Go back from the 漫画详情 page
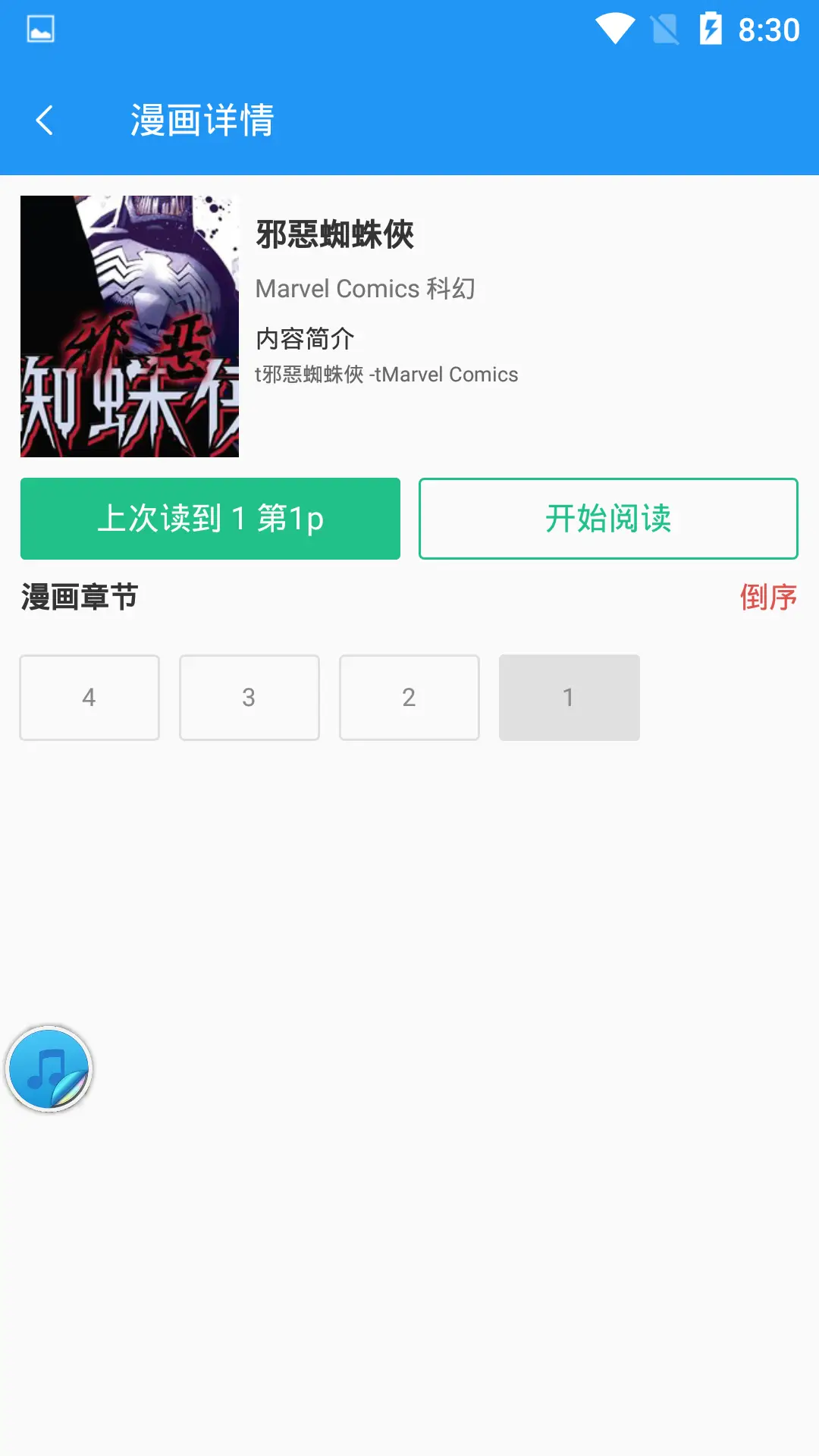Viewport: 819px width, 1456px height. pyautogui.click(x=45, y=120)
